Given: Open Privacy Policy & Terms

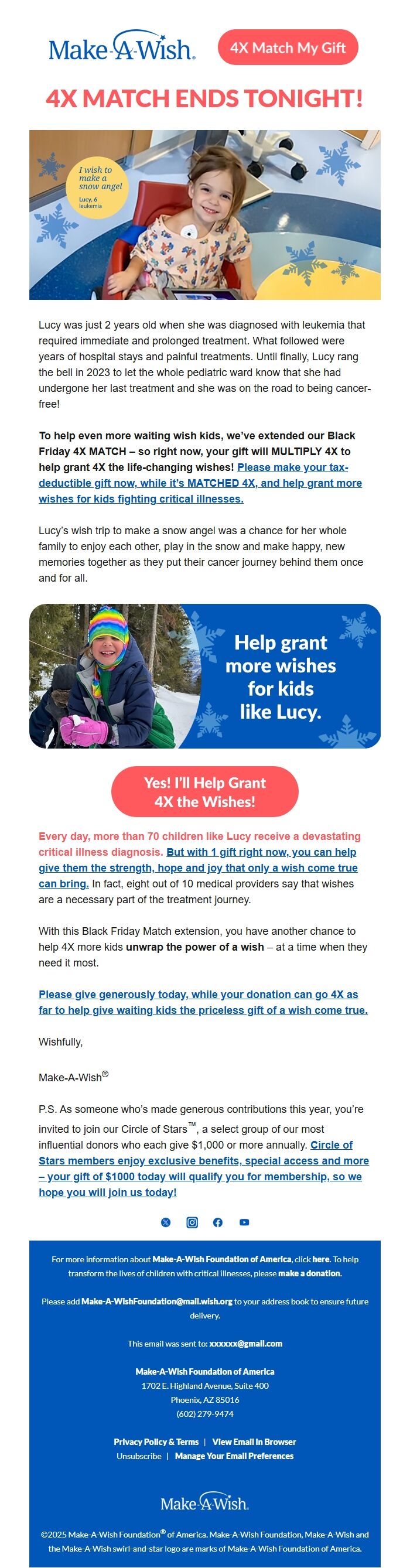Looking at the screenshot, I should (156, 1442).
